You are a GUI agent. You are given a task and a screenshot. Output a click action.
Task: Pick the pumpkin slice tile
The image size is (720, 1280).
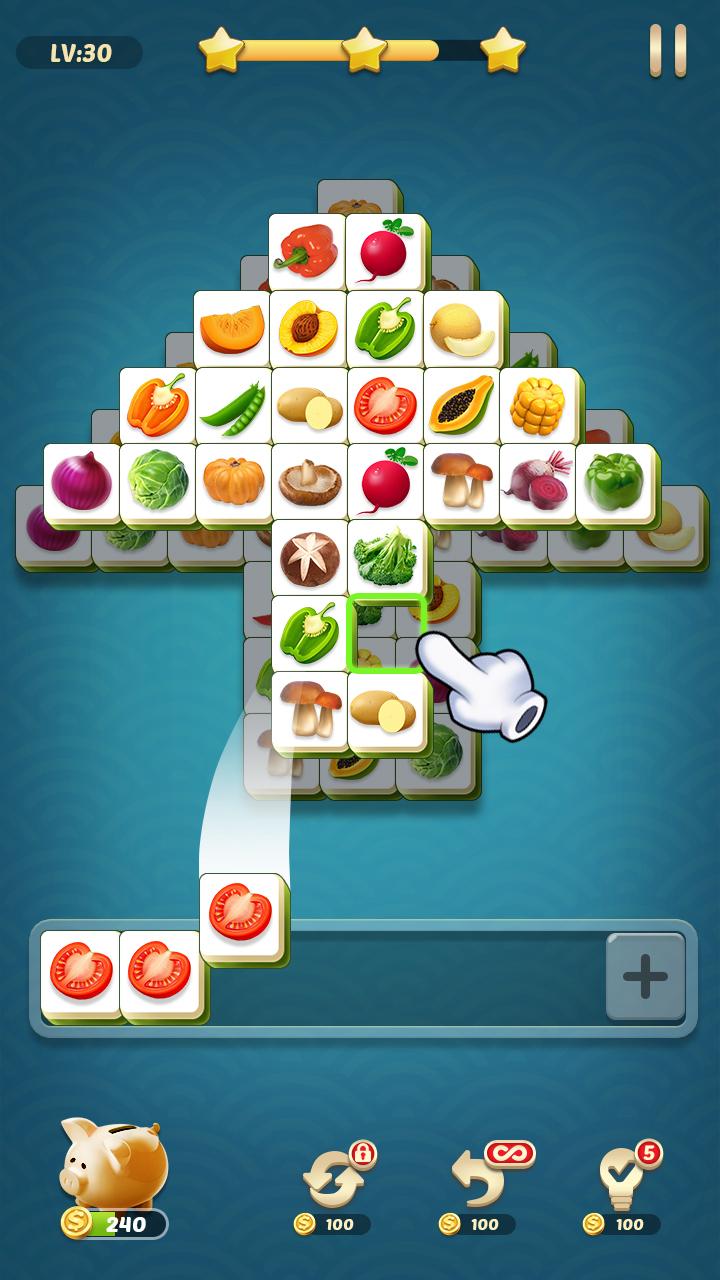(231, 329)
